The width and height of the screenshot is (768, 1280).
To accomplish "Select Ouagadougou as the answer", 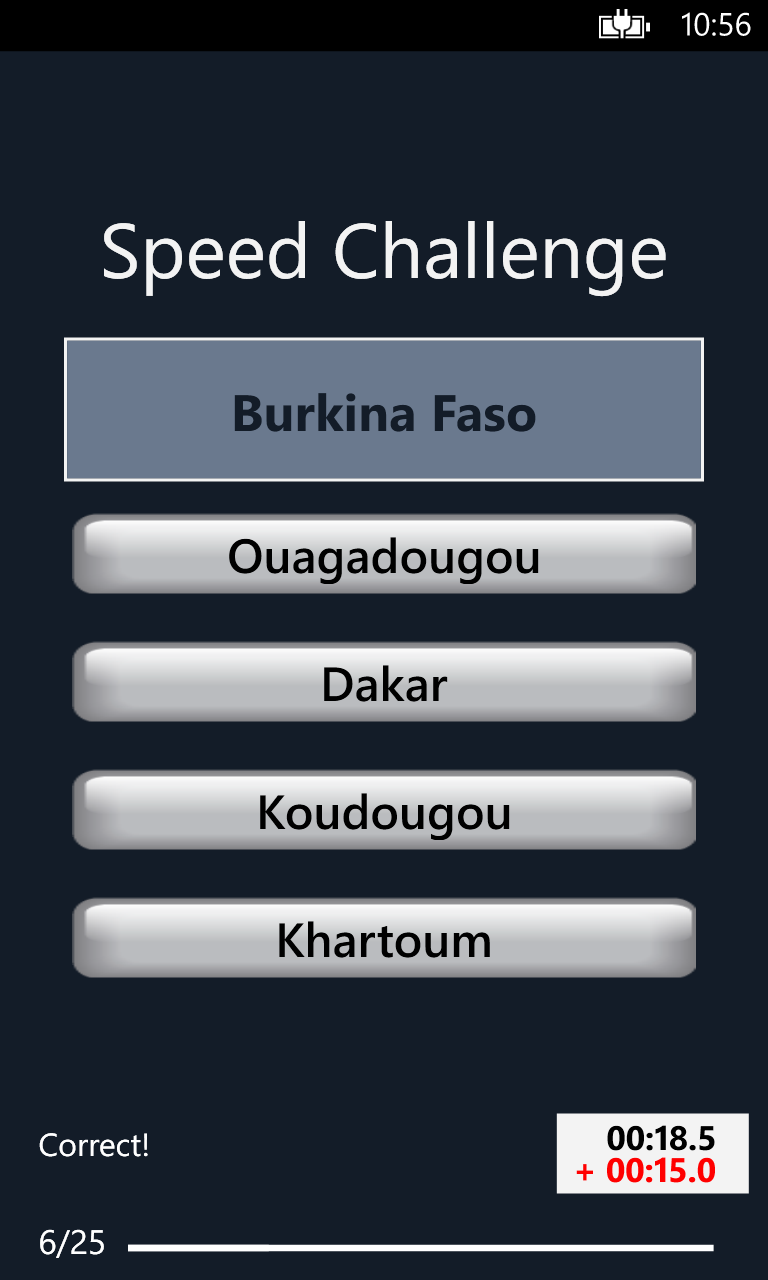I will tap(384, 555).
